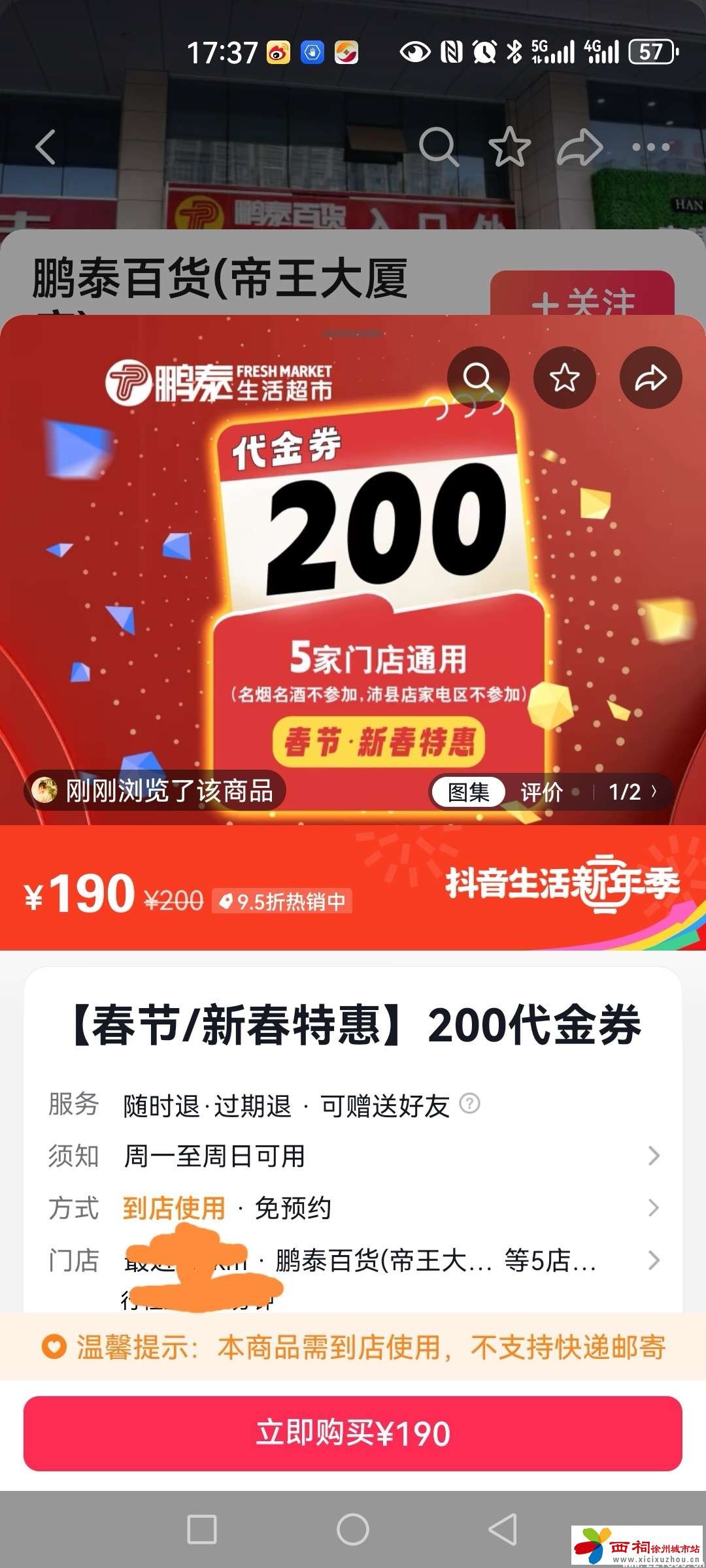This screenshot has width=706, height=1568.
Task: Open recent apps from navigation bar
Action: pos(202,1529)
